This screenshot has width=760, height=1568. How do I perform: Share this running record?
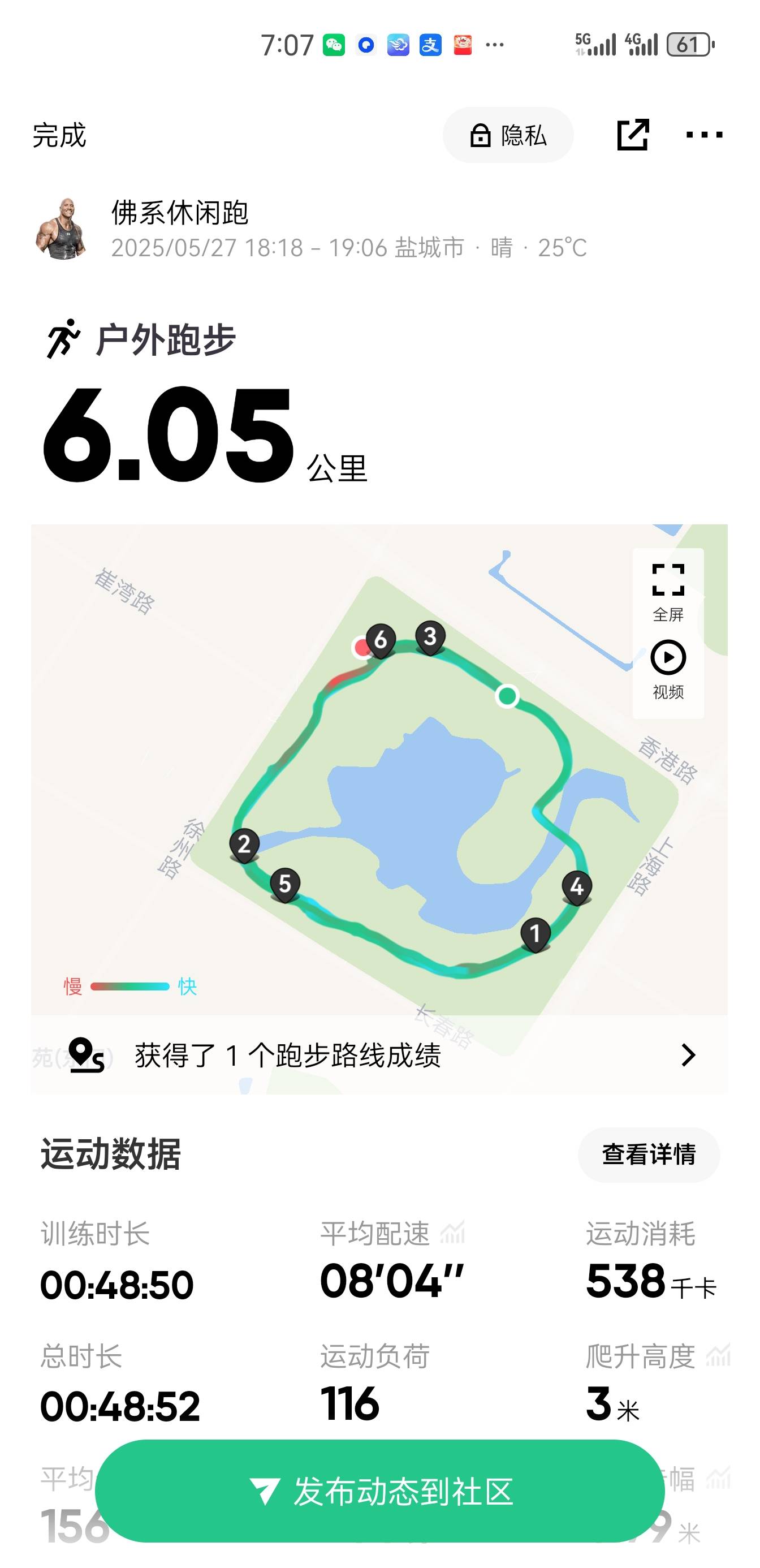point(632,135)
